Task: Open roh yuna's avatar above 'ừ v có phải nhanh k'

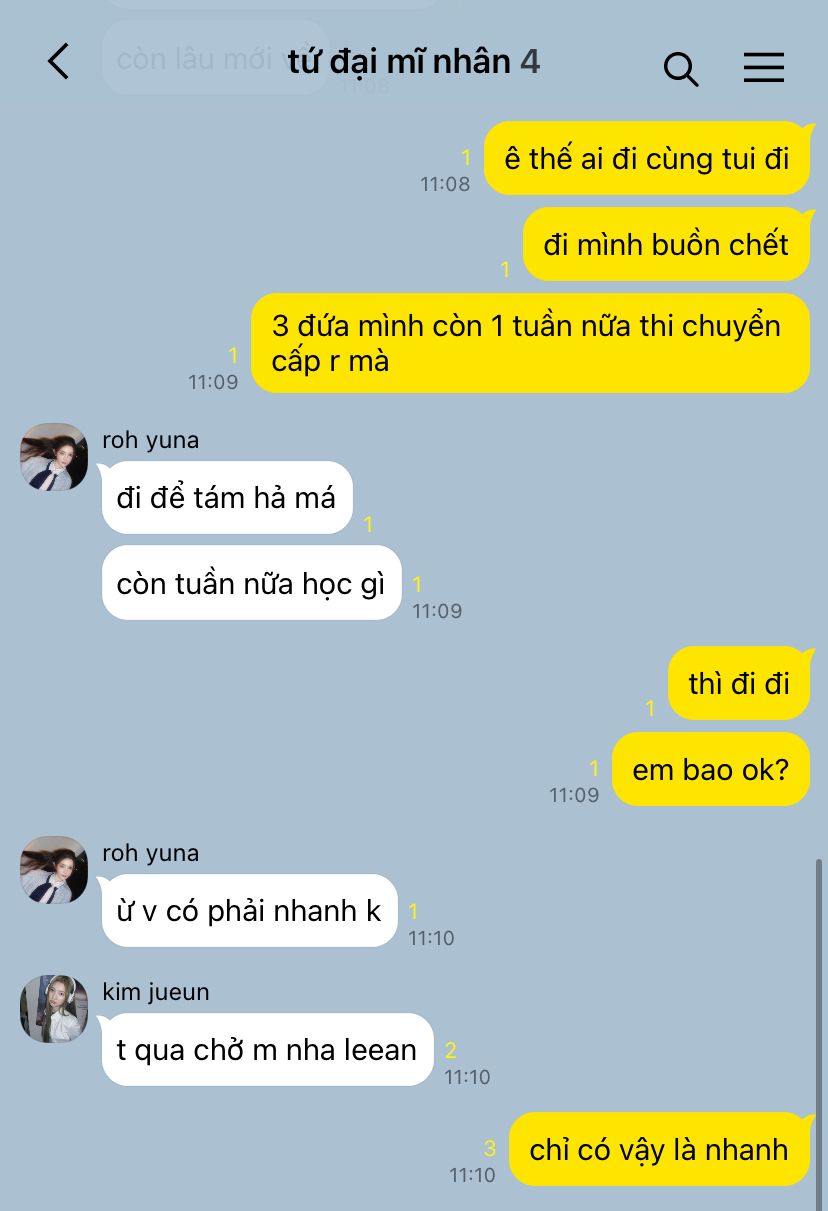Action: click(54, 869)
